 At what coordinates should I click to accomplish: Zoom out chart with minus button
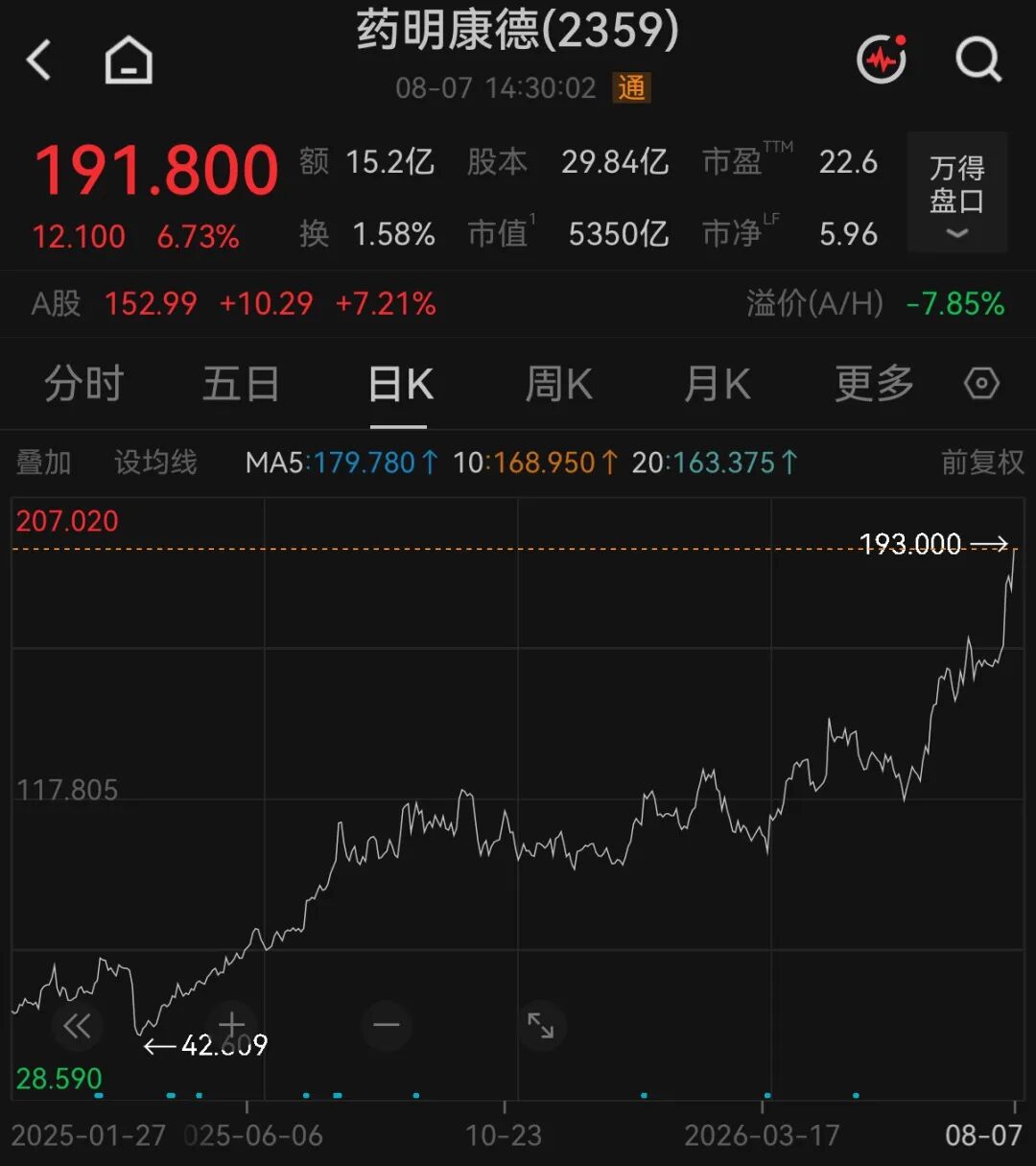[387, 1025]
